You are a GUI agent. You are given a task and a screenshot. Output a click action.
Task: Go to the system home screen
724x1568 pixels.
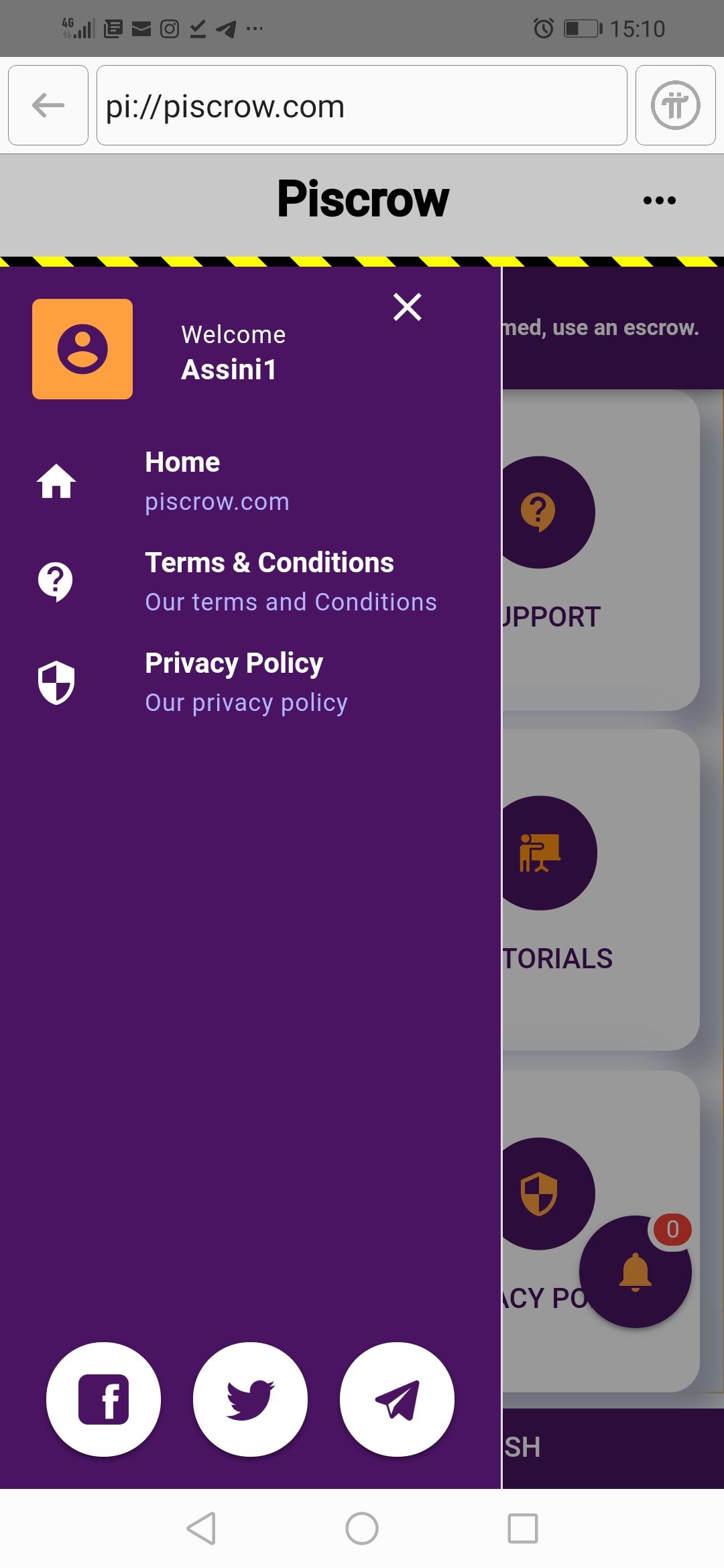click(x=362, y=1528)
